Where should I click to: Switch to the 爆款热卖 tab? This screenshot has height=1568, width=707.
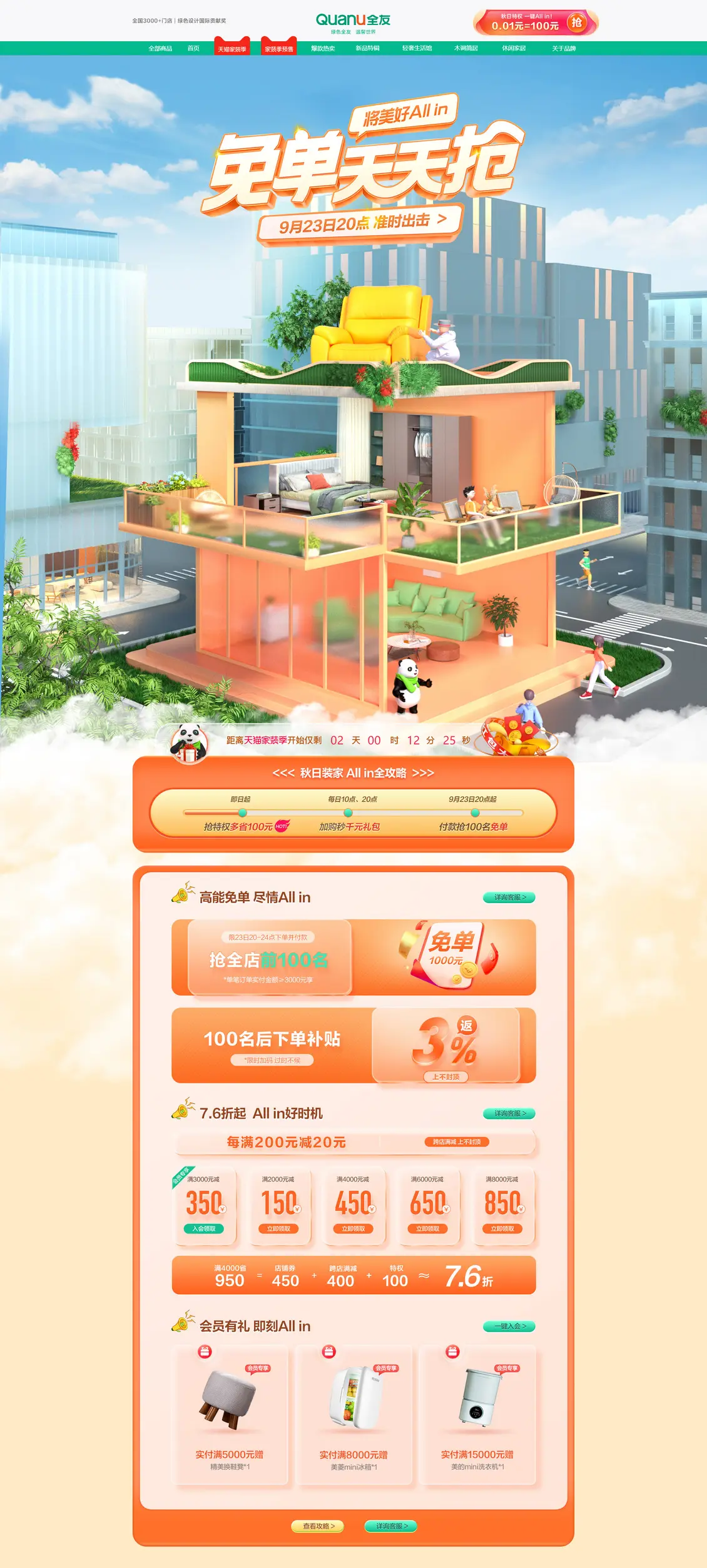[323, 48]
